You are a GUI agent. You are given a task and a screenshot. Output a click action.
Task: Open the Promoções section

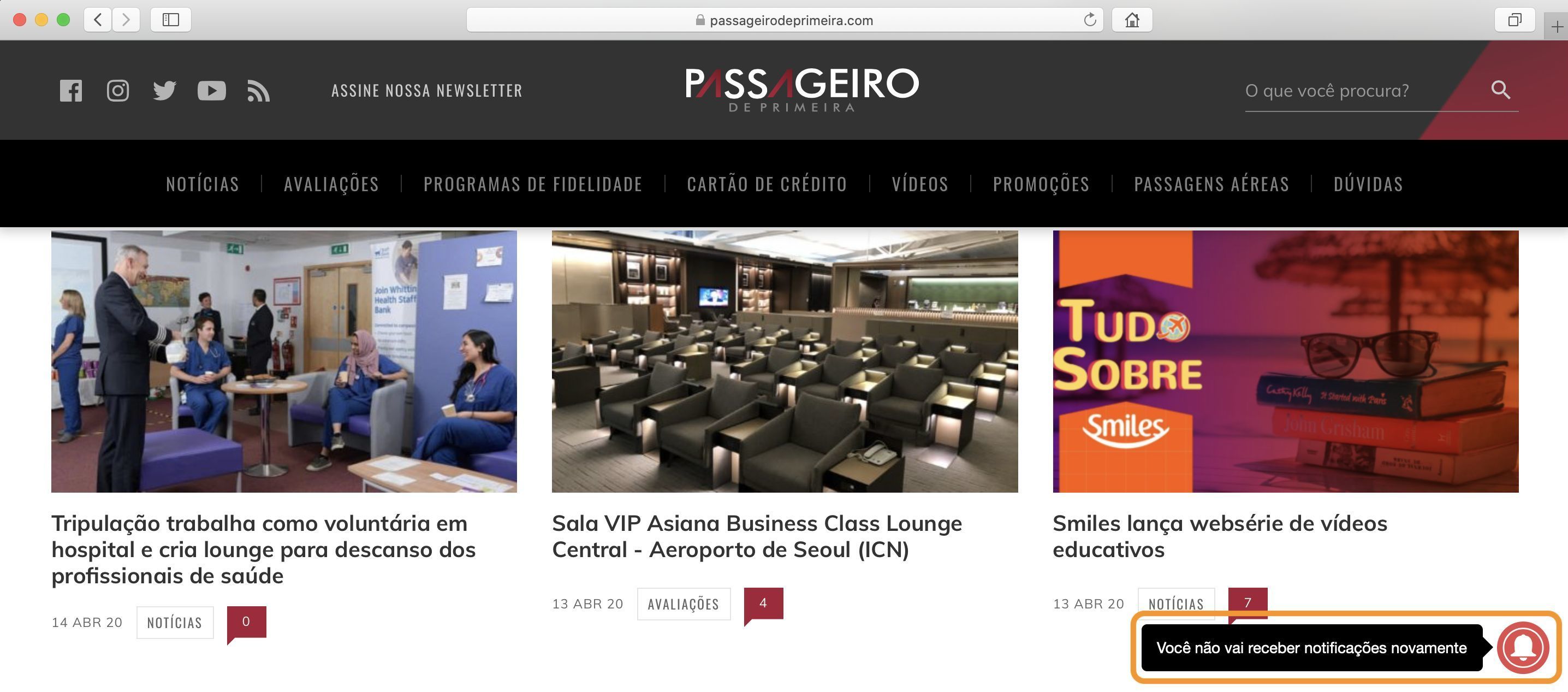point(1042,184)
